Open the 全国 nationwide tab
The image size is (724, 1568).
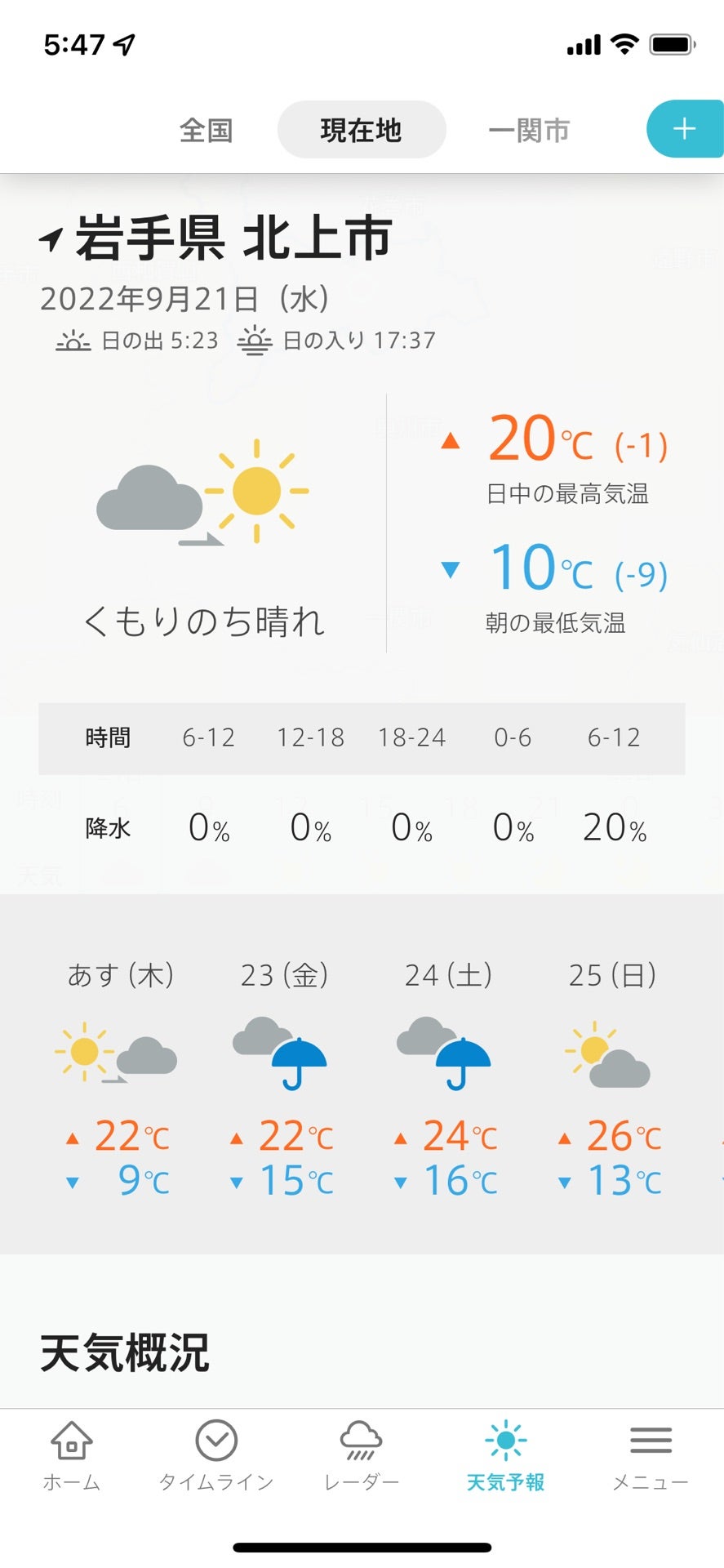[x=206, y=128]
